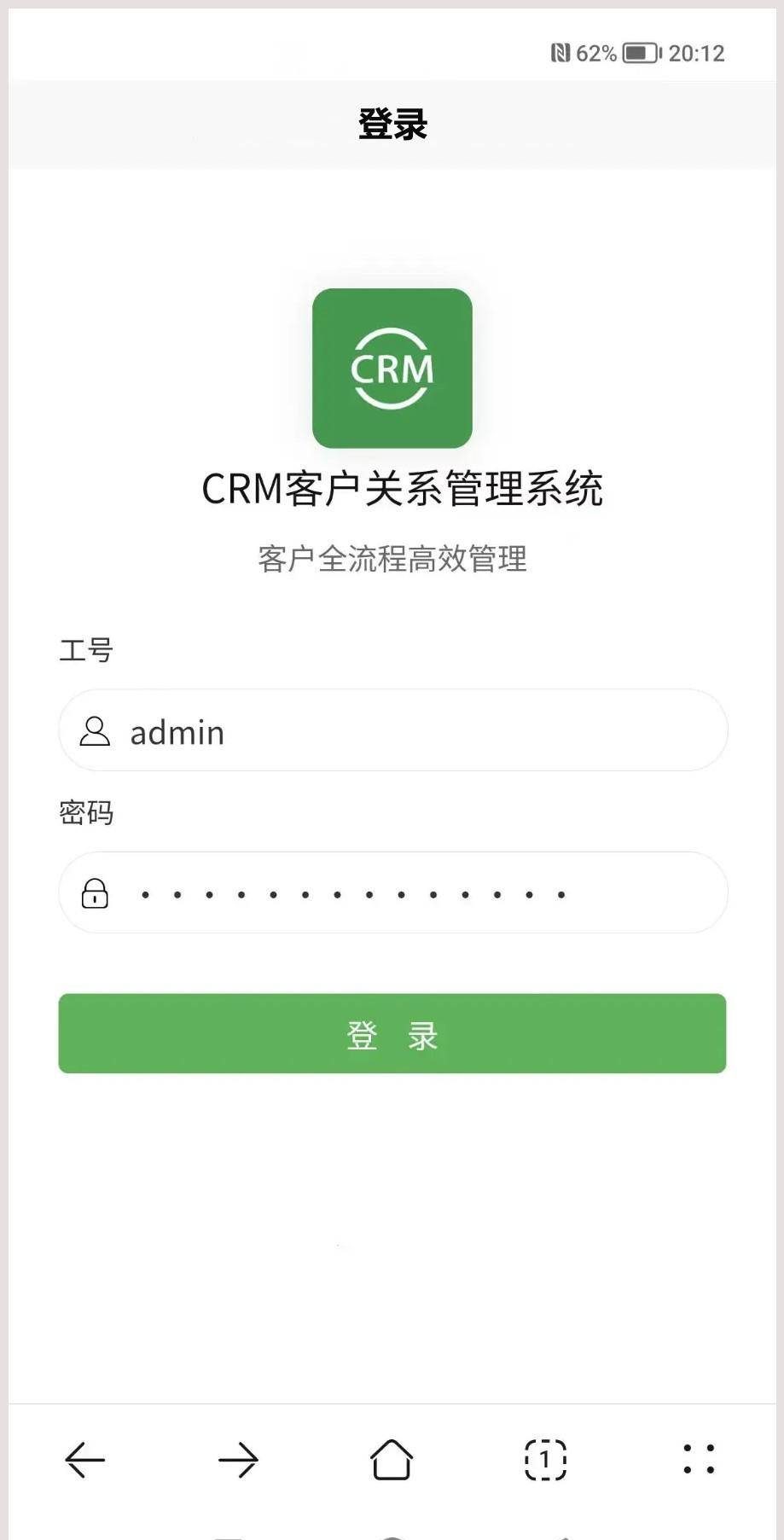The height and width of the screenshot is (1540, 784).
Task: Select the user icon in the 工号 field
Action: click(x=95, y=731)
